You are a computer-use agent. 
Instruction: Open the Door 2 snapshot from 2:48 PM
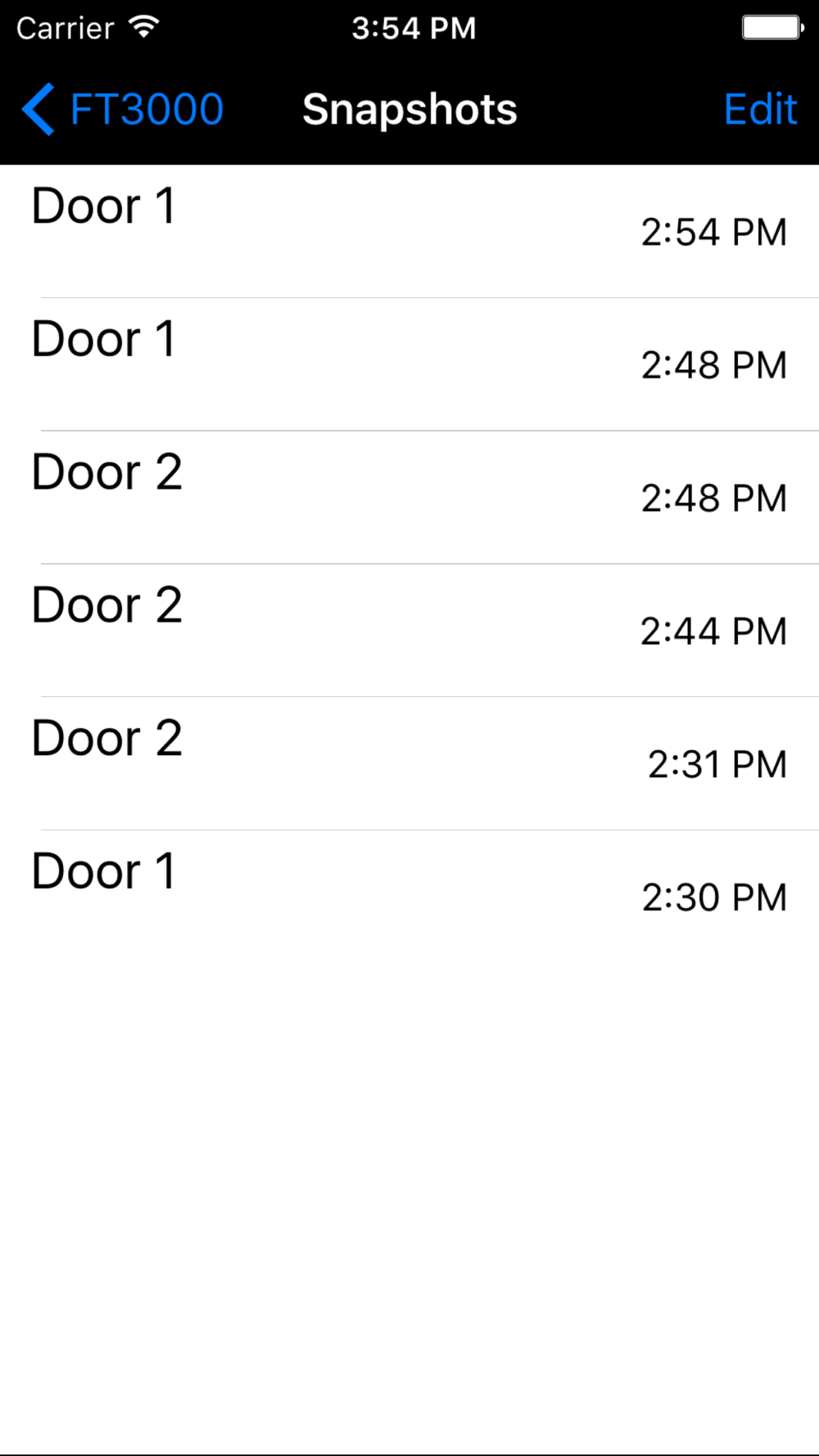coord(409,497)
